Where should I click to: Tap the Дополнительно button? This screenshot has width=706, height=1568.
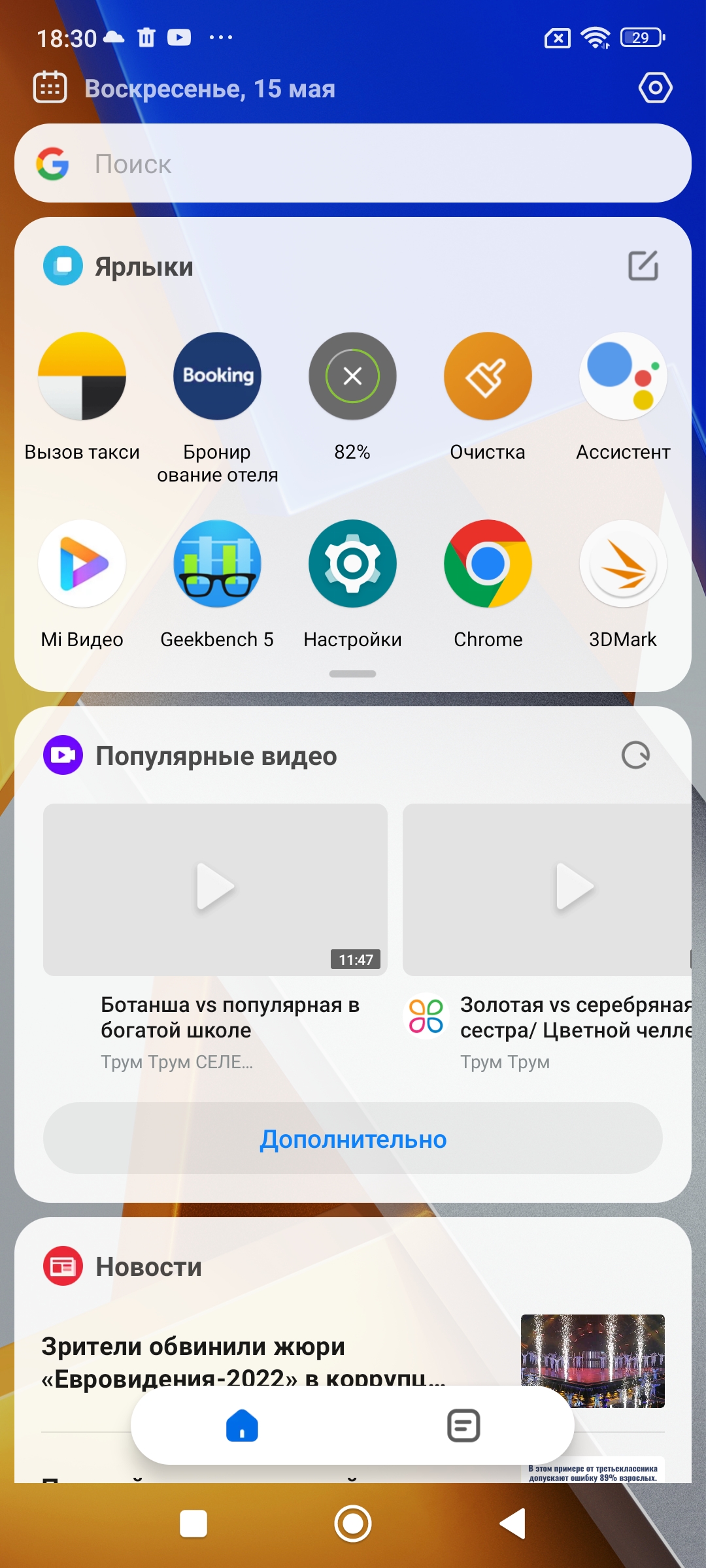pyautogui.click(x=353, y=1139)
